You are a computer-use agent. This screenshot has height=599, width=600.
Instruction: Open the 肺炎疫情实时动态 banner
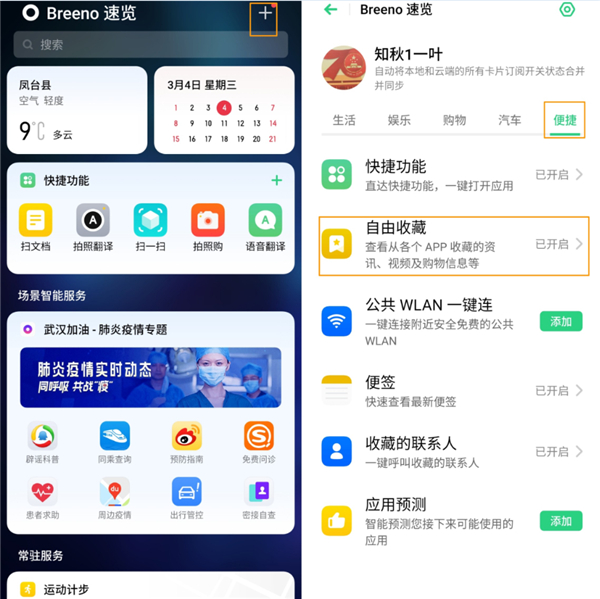[150, 376]
